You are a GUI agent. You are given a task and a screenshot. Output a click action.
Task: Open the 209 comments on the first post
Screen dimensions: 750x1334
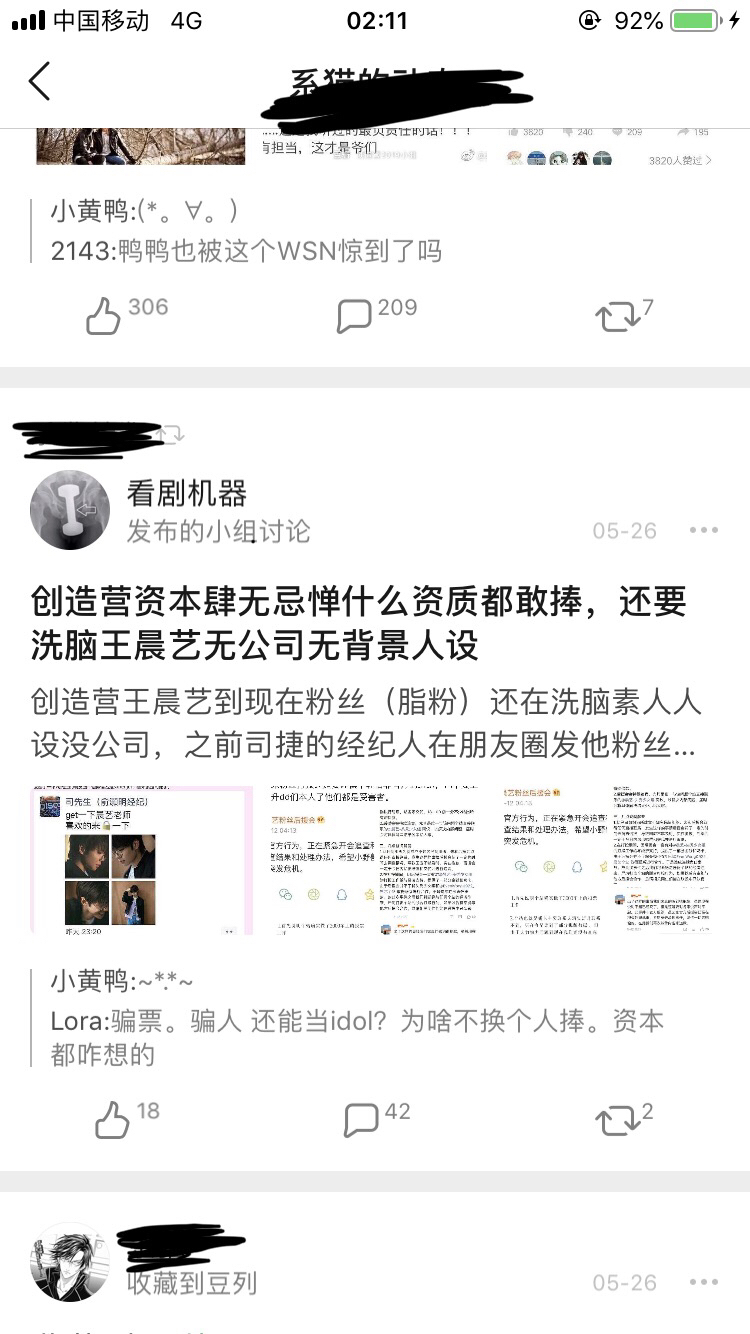(x=354, y=317)
